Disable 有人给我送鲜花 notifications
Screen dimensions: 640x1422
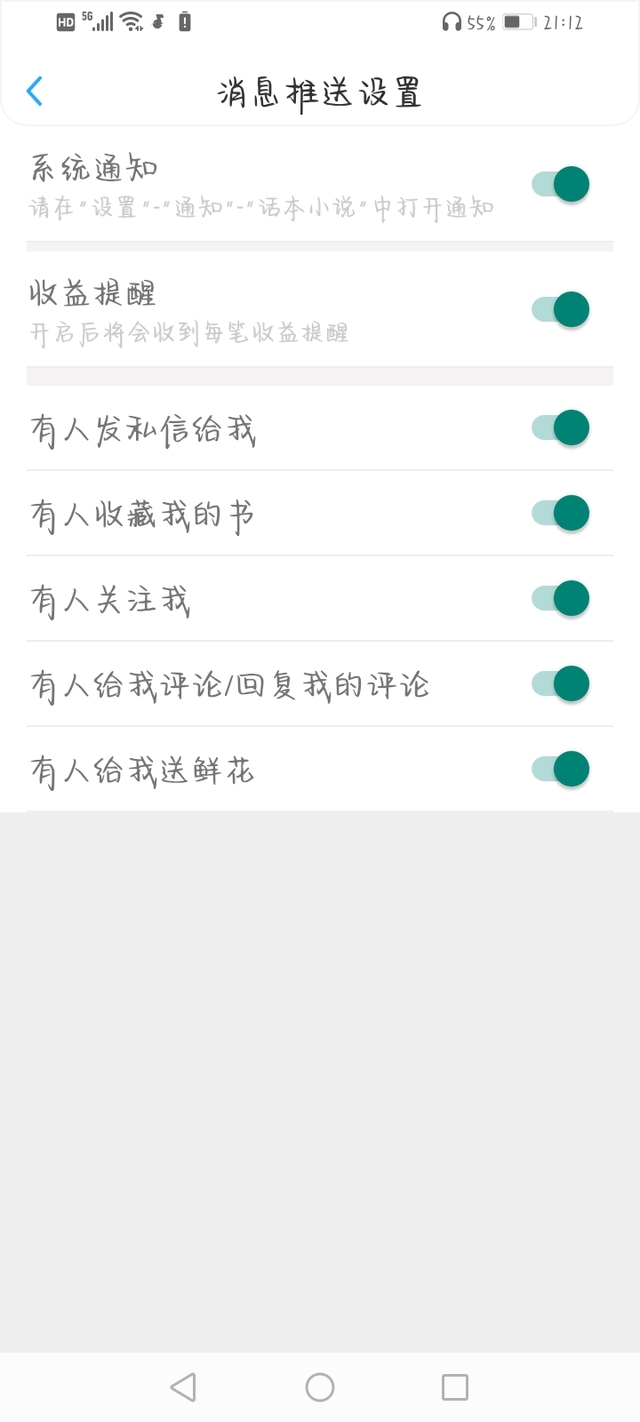(x=560, y=769)
